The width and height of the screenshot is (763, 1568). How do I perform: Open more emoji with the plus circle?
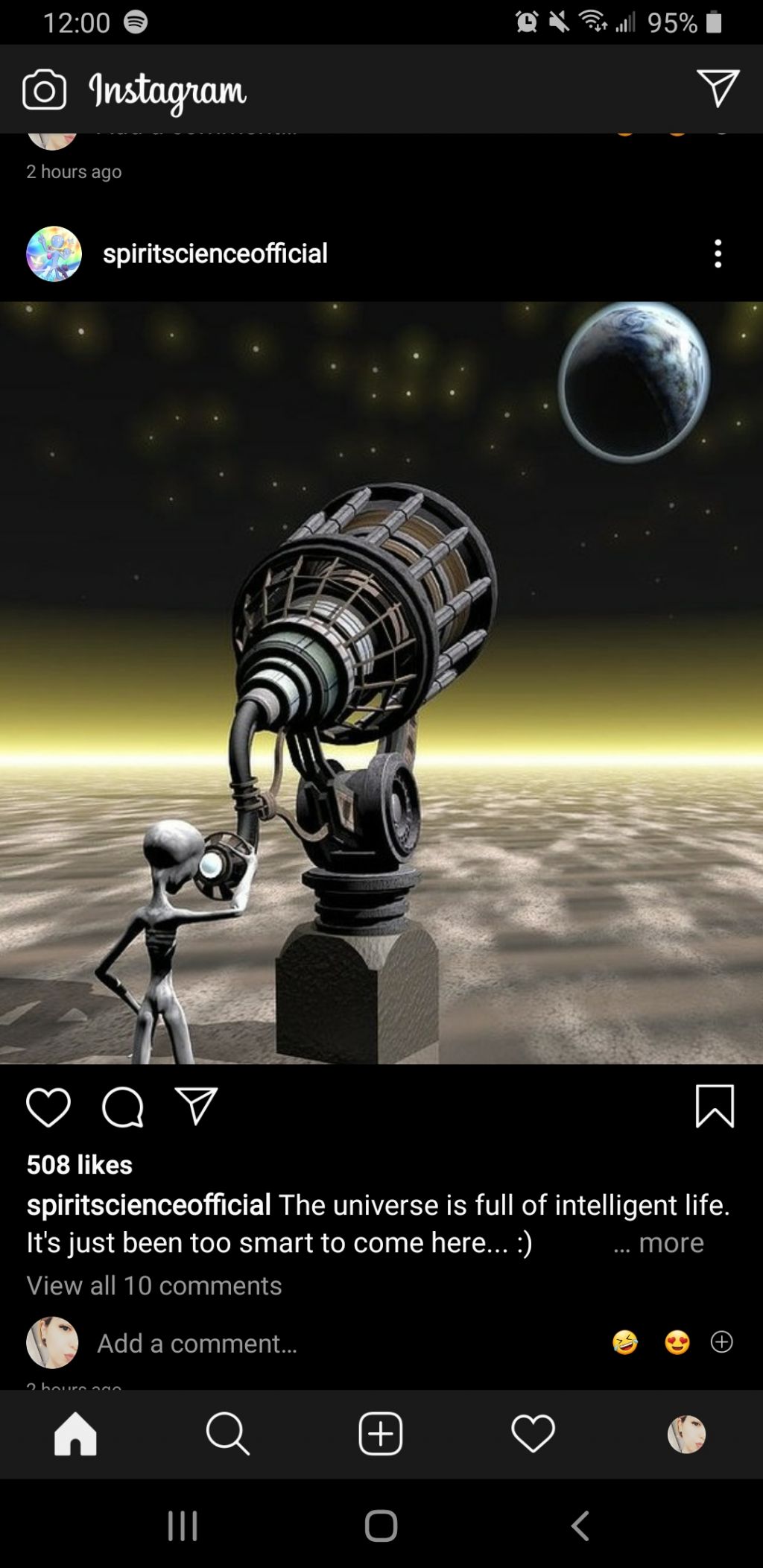[x=721, y=1341]
